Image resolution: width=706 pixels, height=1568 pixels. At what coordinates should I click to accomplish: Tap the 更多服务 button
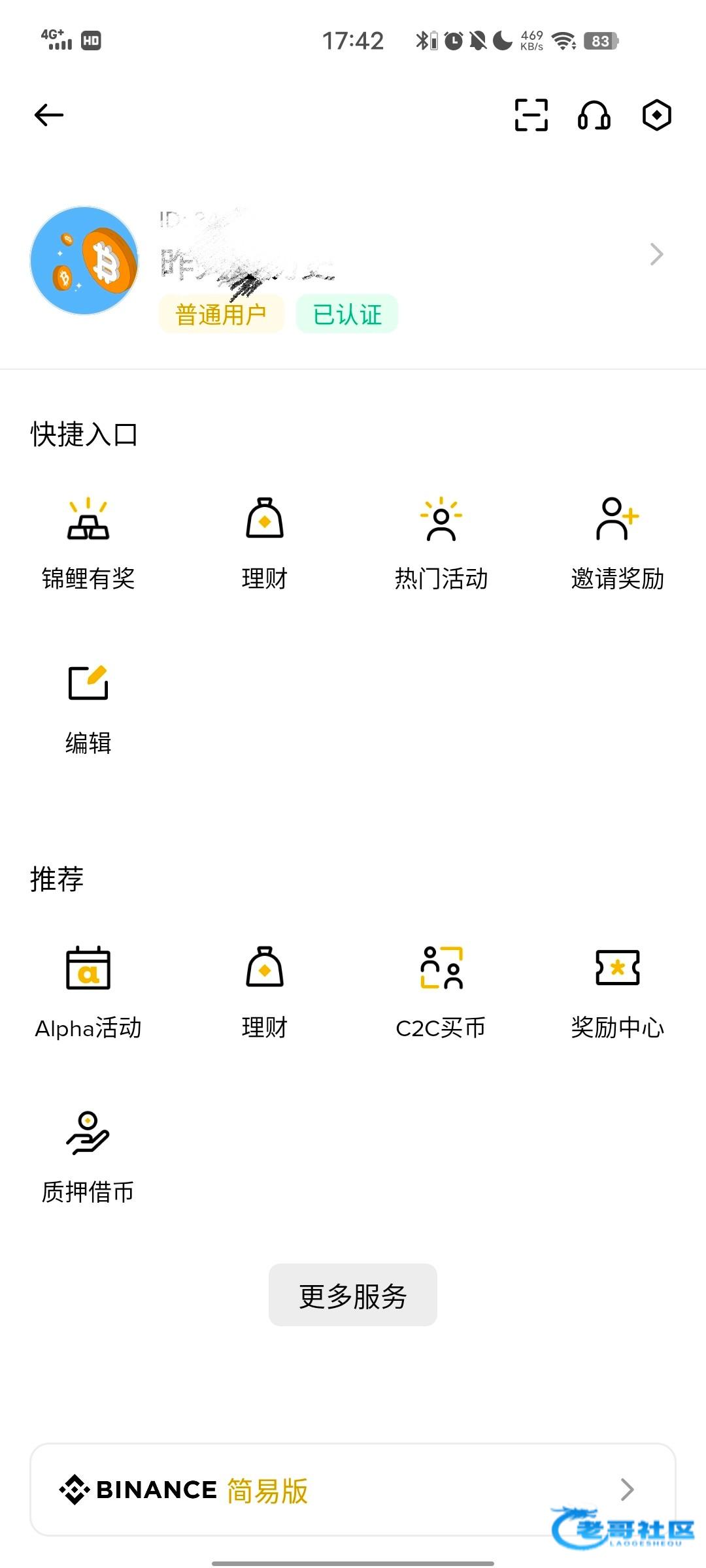[353, 1295]
